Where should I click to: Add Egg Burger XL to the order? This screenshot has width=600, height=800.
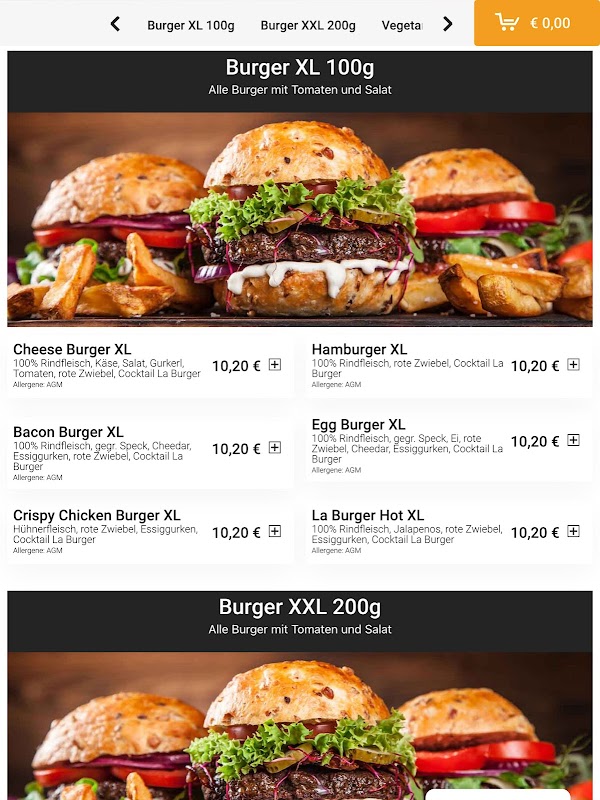(x=574, y=440)
